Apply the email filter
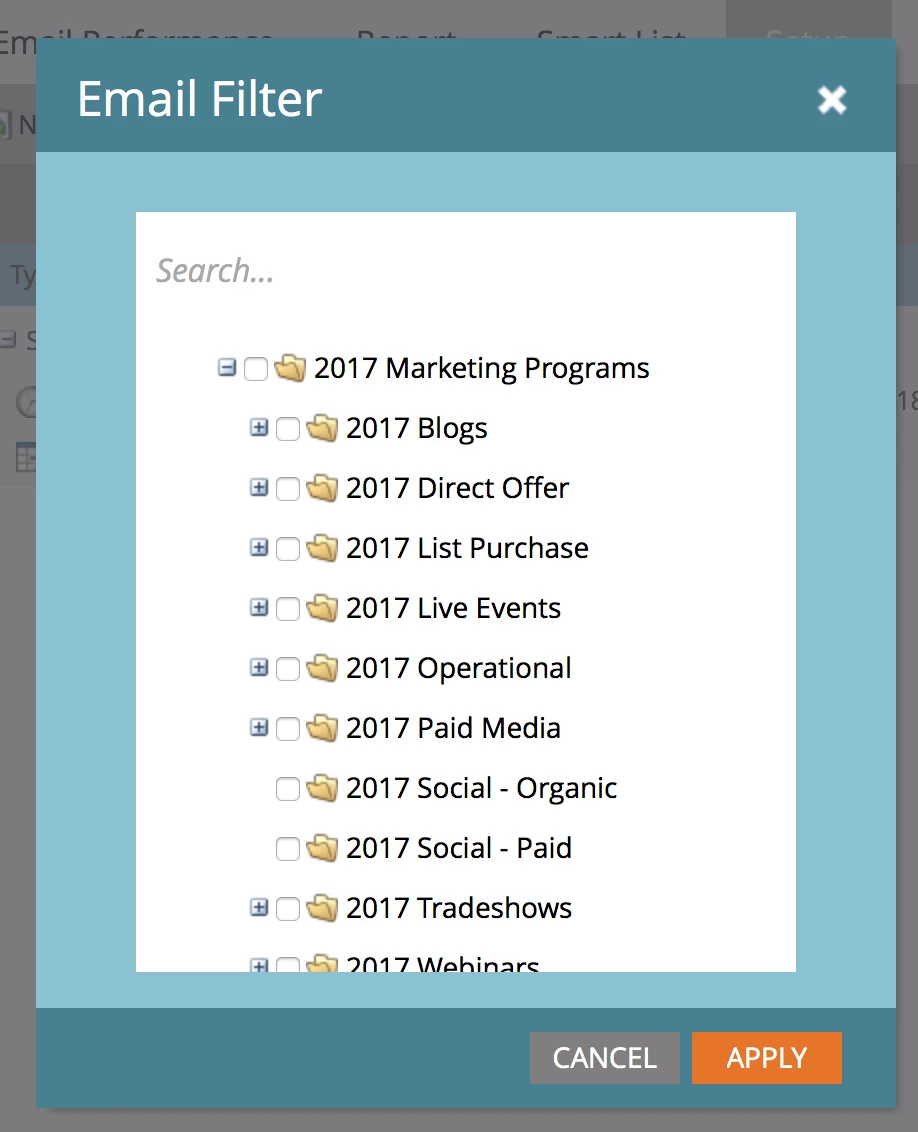 tap(766, 1058)
